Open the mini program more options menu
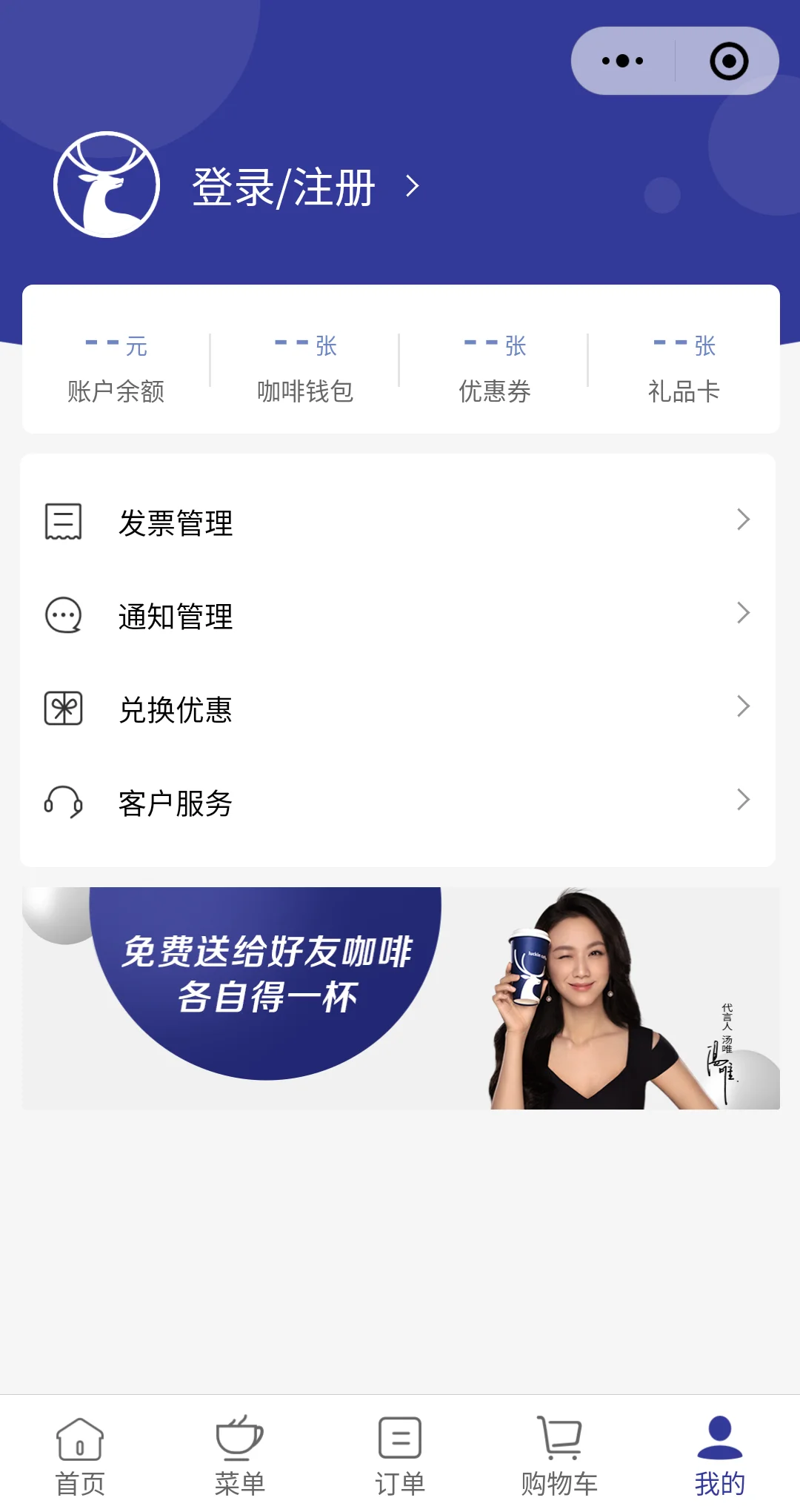 pyautogui.click(x=623, y=61)
